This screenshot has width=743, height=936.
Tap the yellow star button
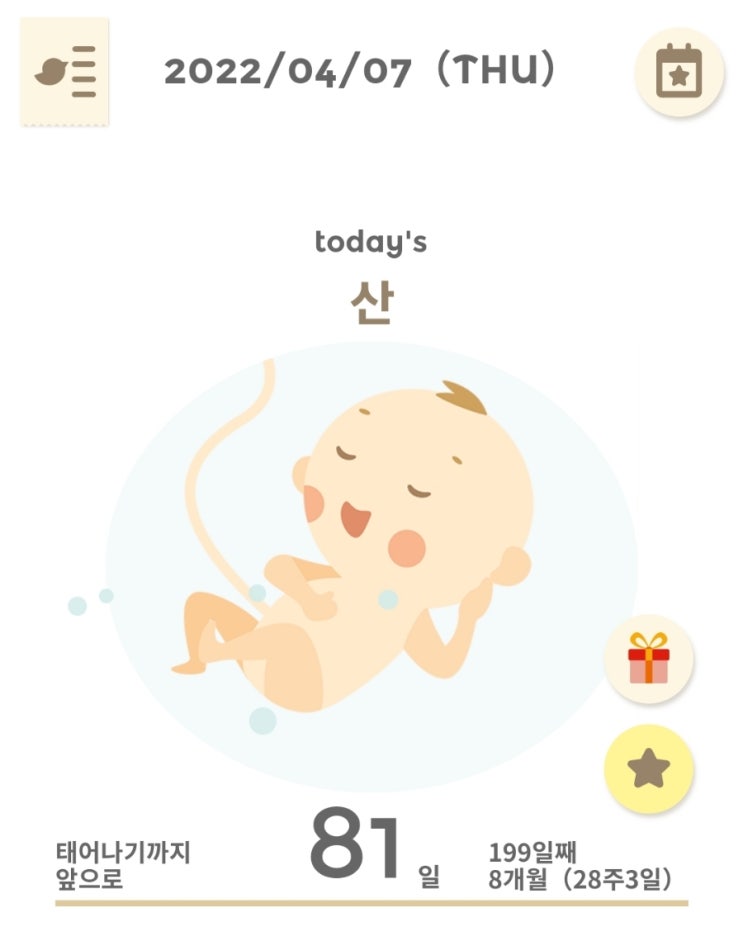click(649, 769)
